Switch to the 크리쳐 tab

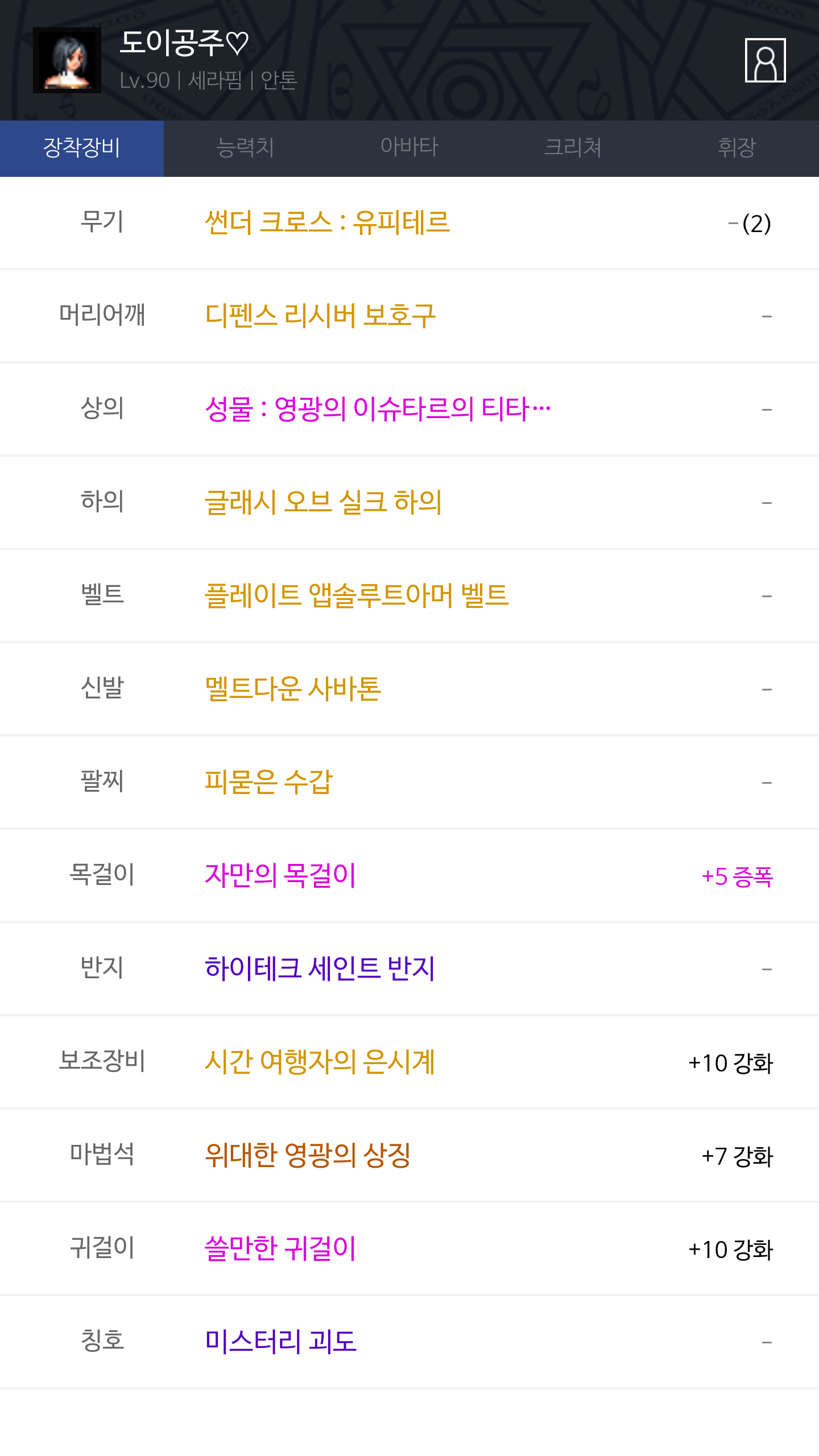click(x=573, y=148)
